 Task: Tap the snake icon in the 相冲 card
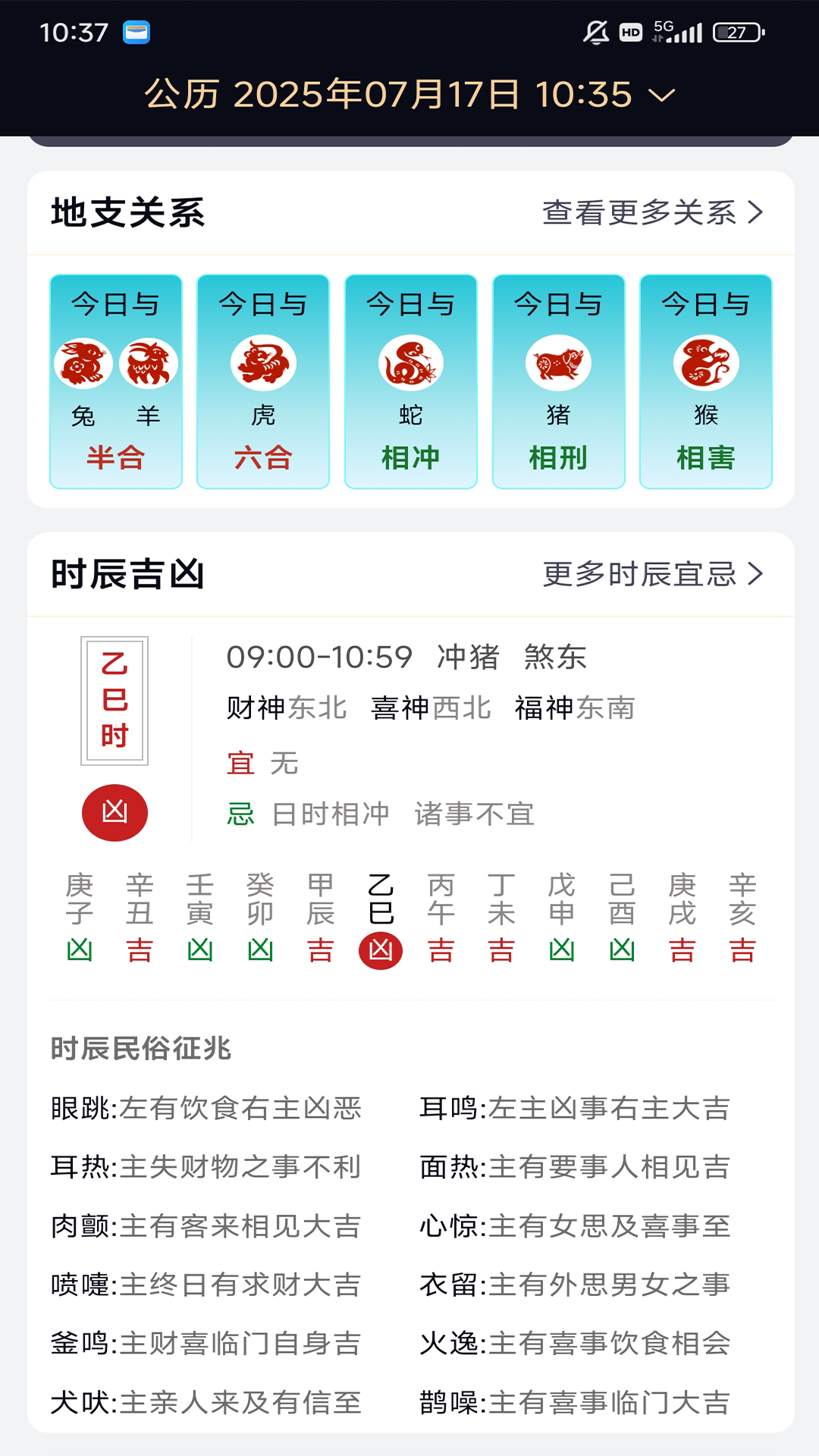click(x=410, y=363)
